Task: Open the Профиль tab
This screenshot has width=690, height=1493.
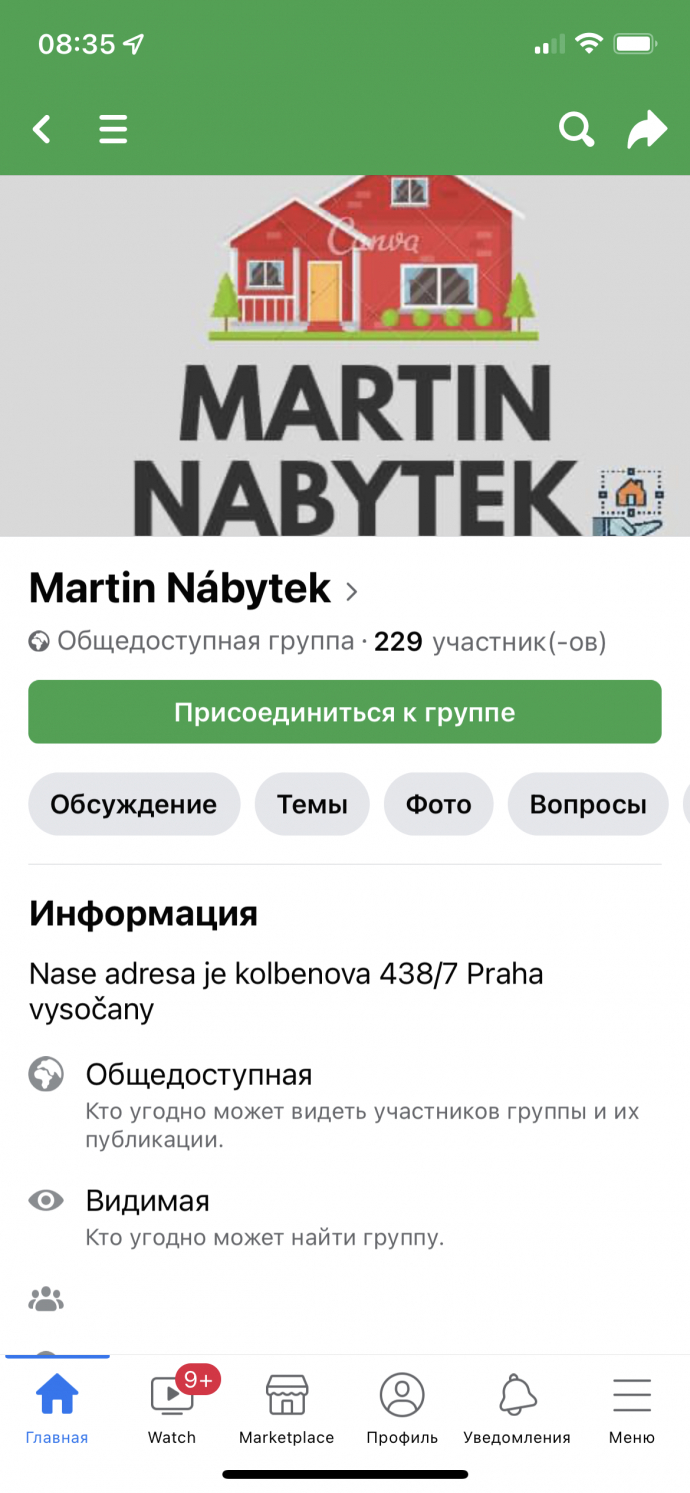Action: 402,1408
